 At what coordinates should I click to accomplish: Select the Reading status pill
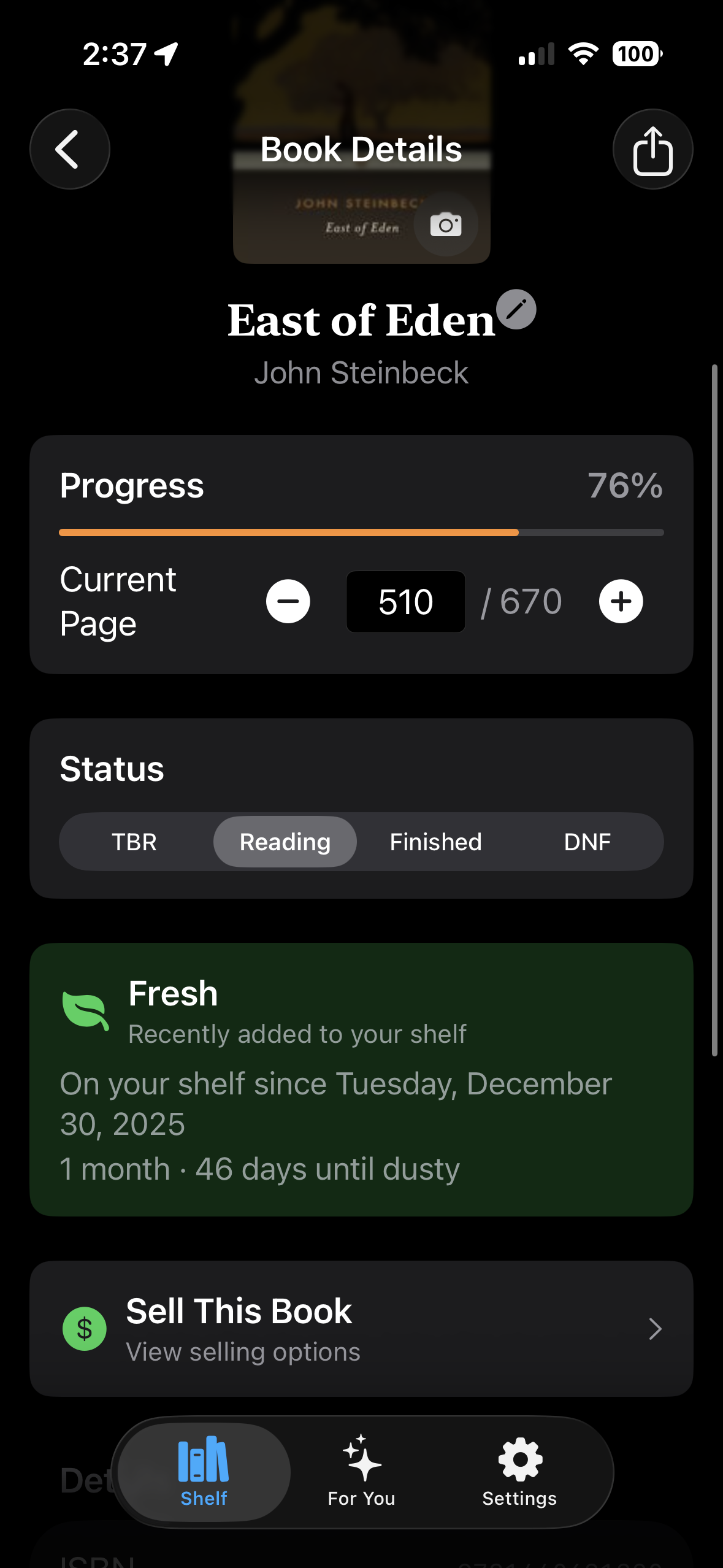[x=285, y=842]
